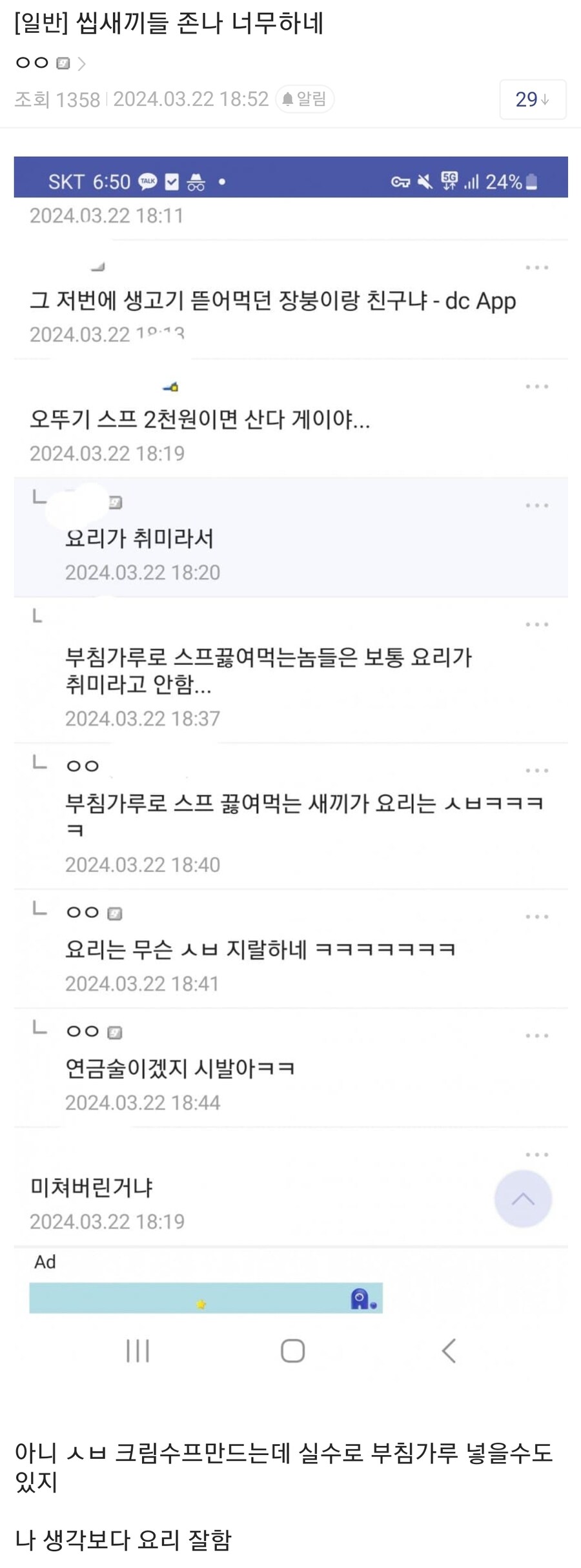Tap the KakaoTalk icon in the status bar
The image size is (581, 1568).
click(147, 181)
